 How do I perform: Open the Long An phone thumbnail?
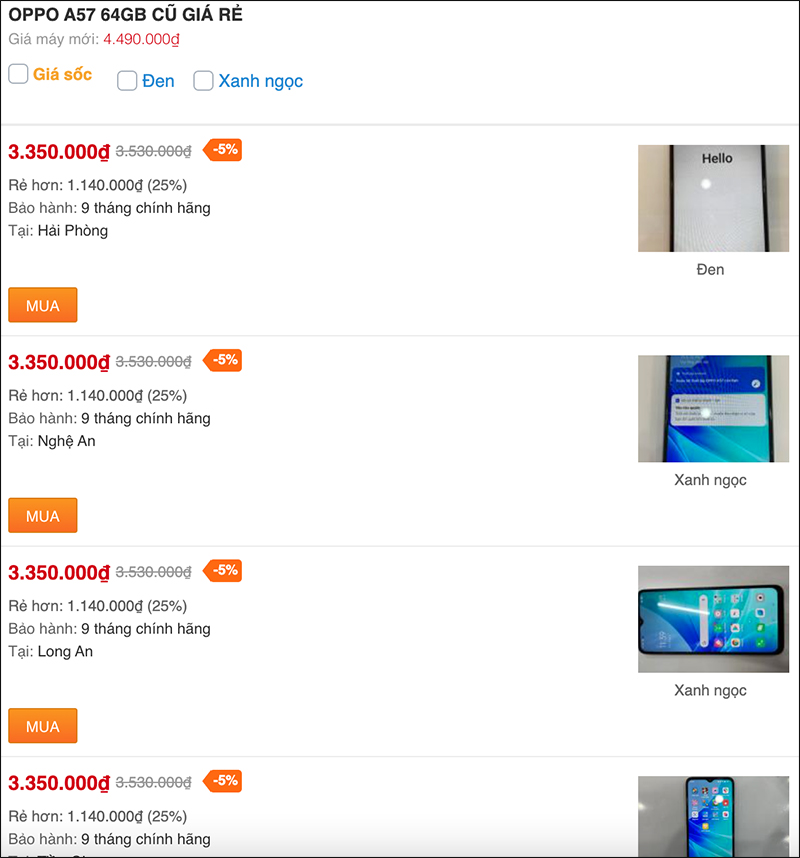click(713, 619)
